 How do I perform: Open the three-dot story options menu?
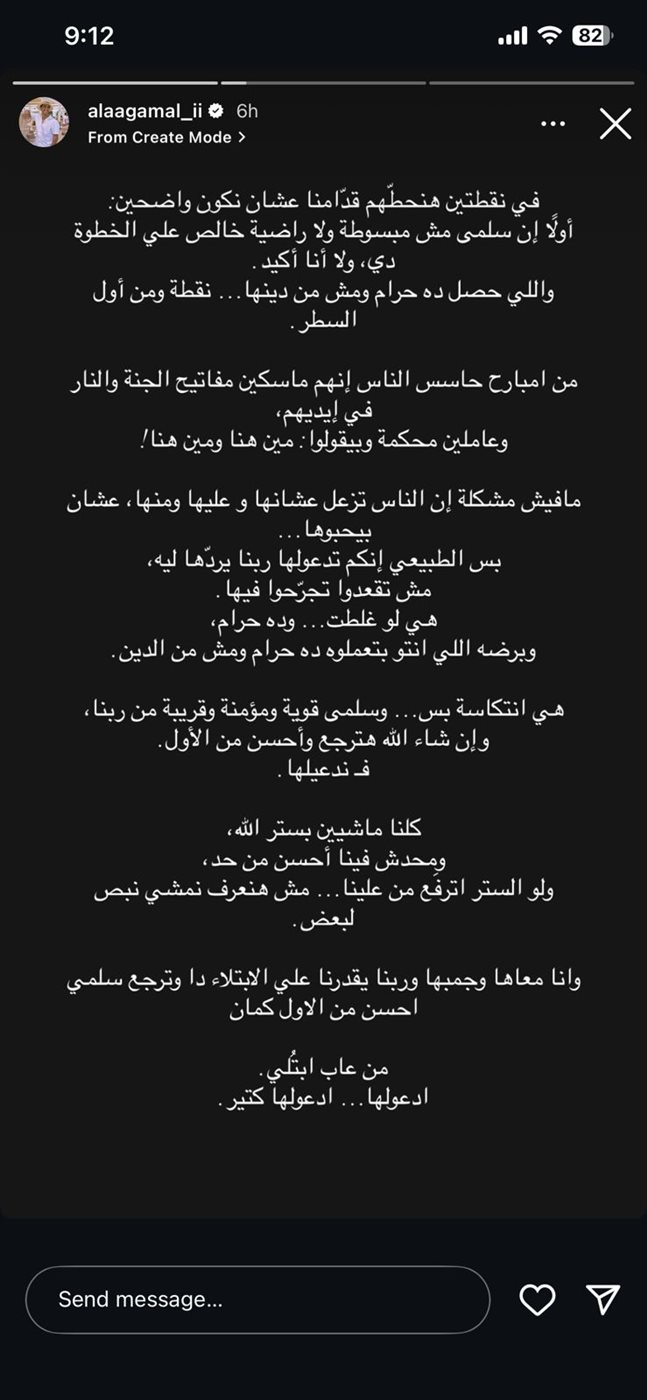coord(553,124)
